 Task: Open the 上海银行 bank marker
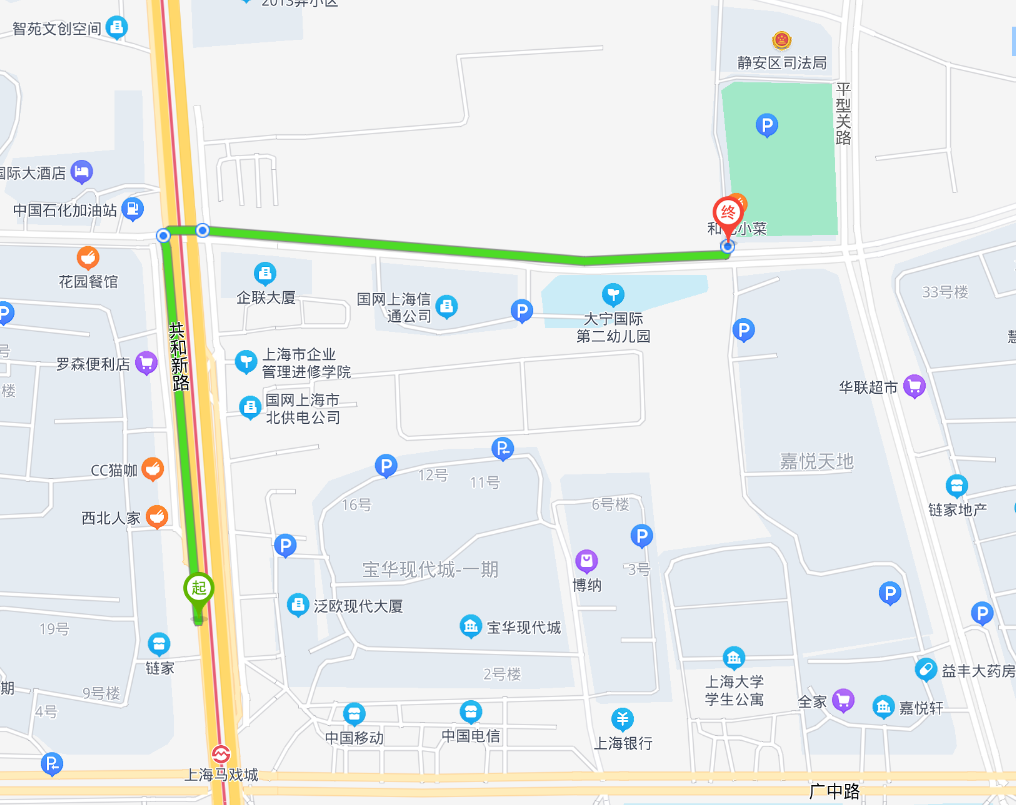622,719
